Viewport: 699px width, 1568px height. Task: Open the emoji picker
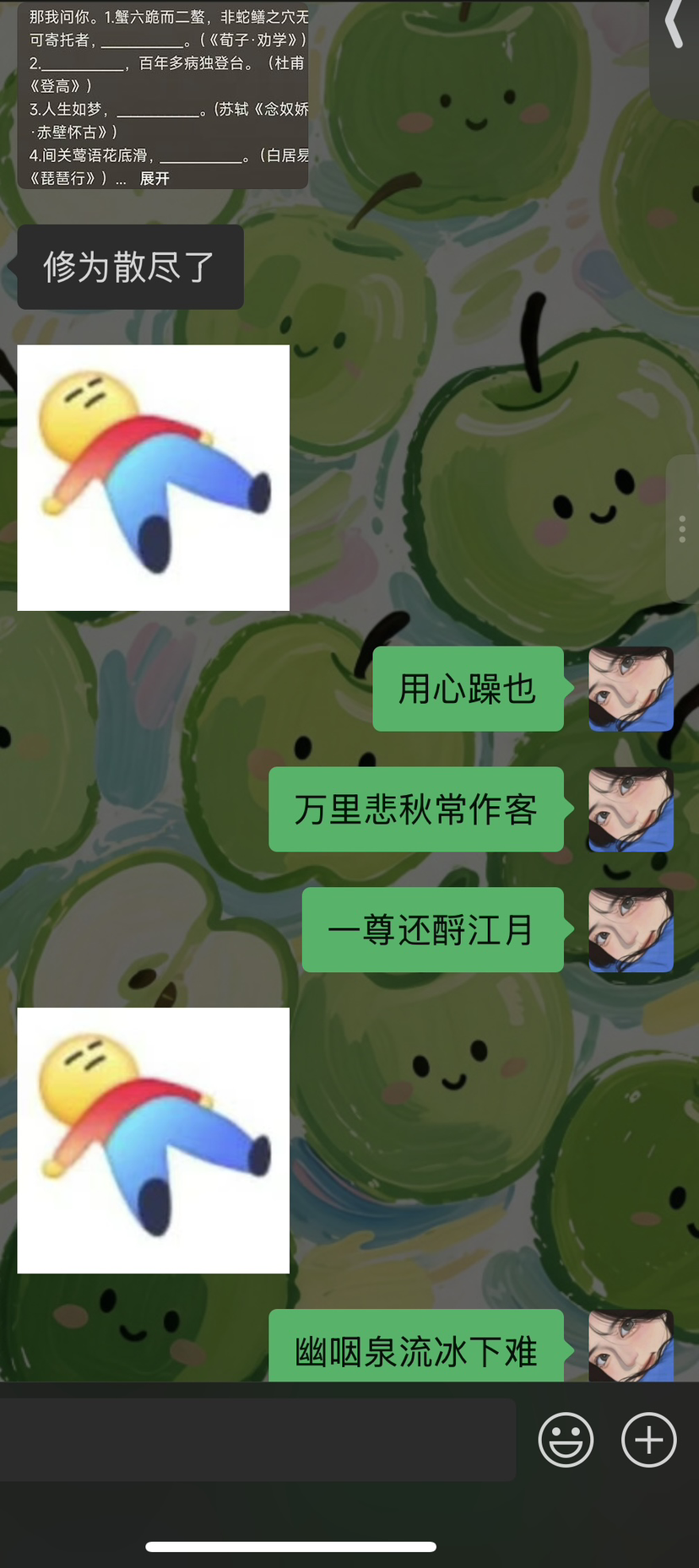(x=566, y=1440)
